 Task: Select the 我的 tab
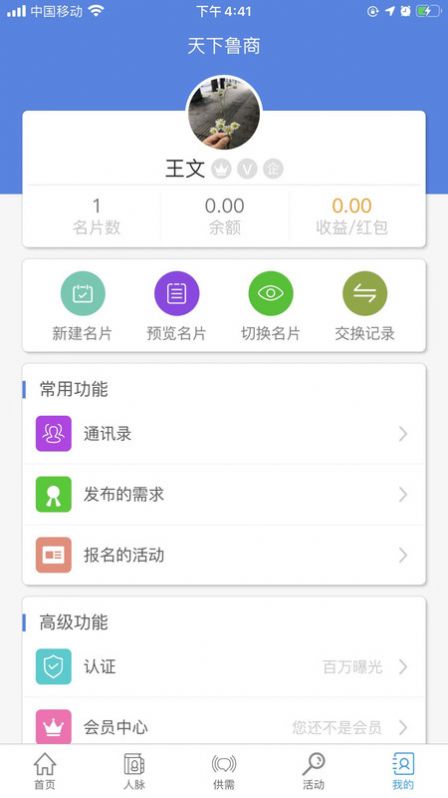pyautogui.click(x=403, y=771)
